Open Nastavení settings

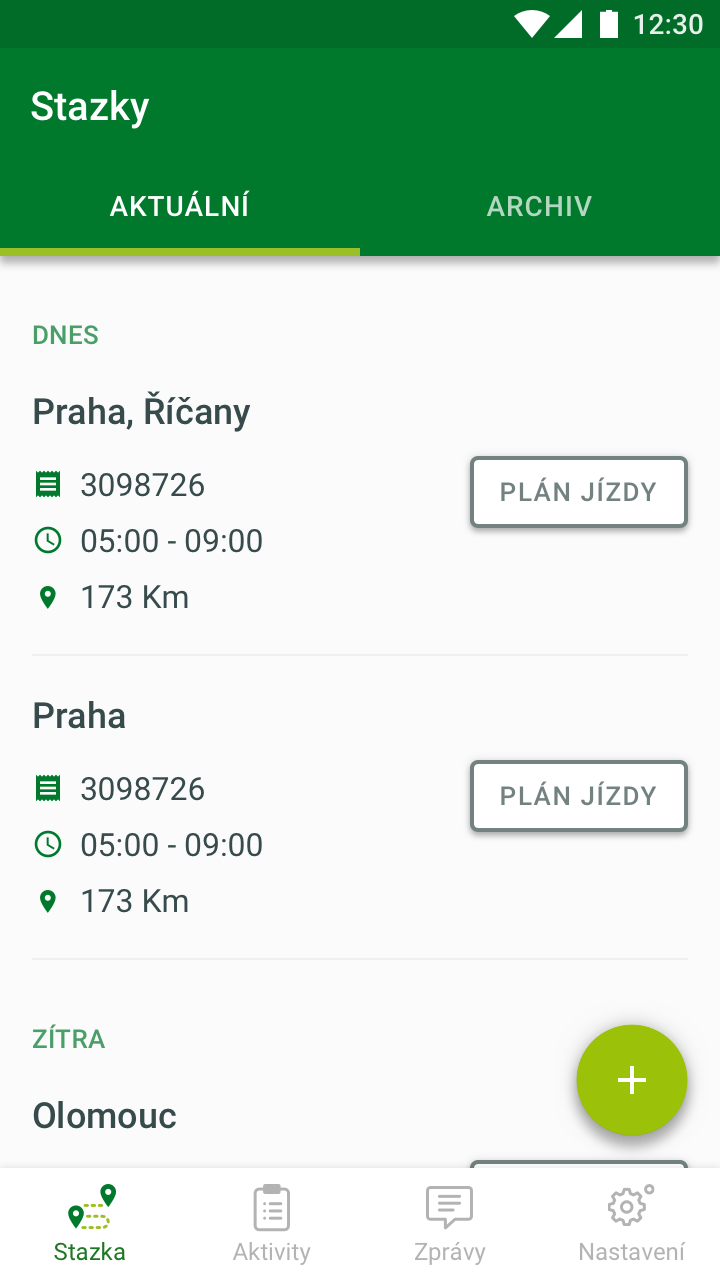click(x=631, y=1224)
